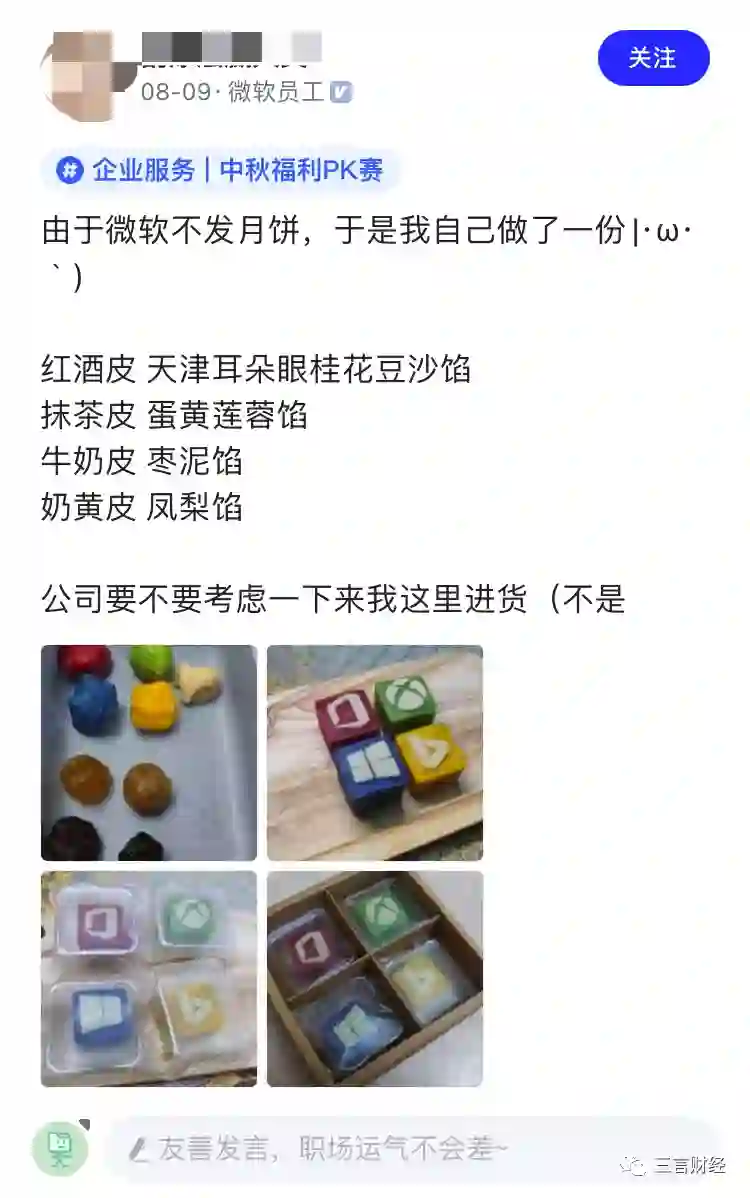View the boxed mooncakes photo

point(374,978)
